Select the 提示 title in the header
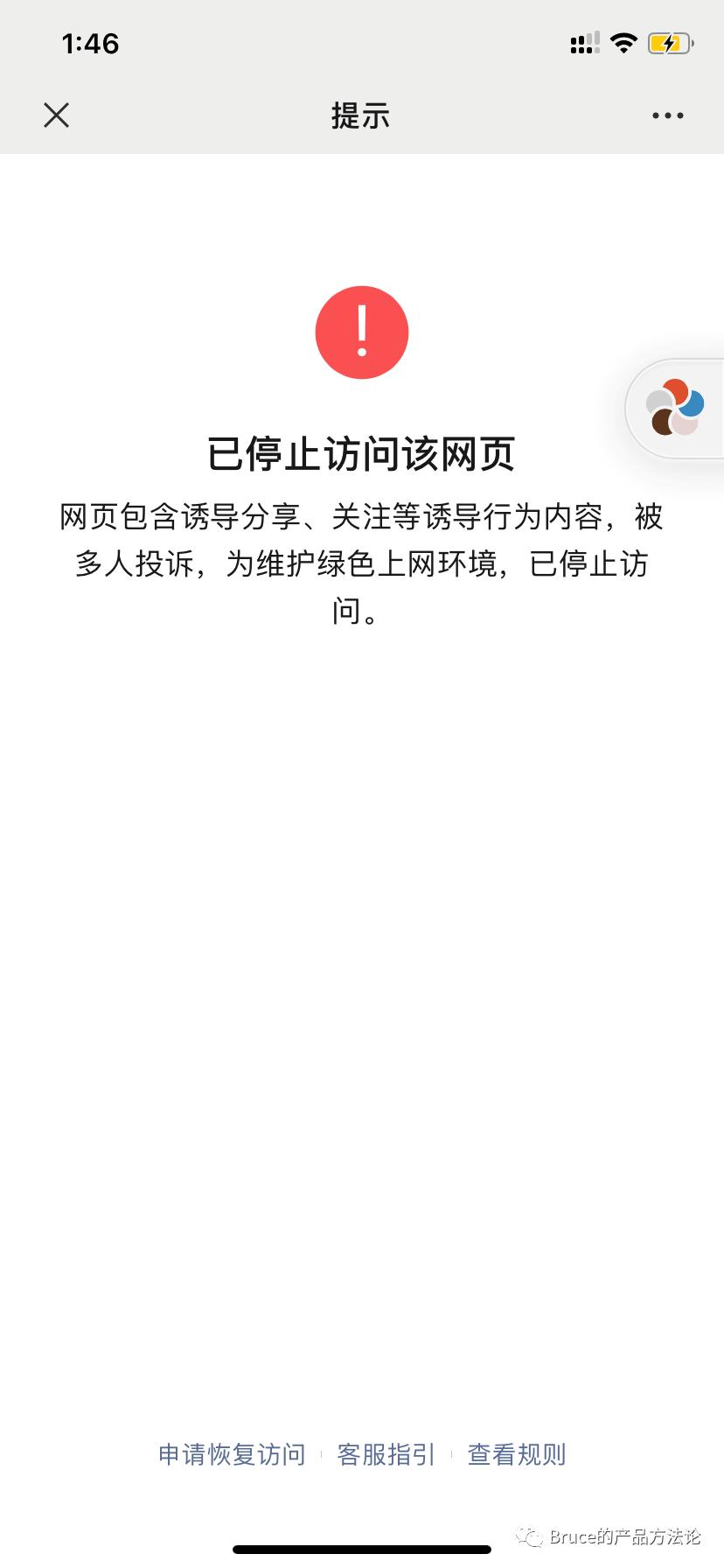This screenshot has height=1568, width=724. [x=362, y=115]
